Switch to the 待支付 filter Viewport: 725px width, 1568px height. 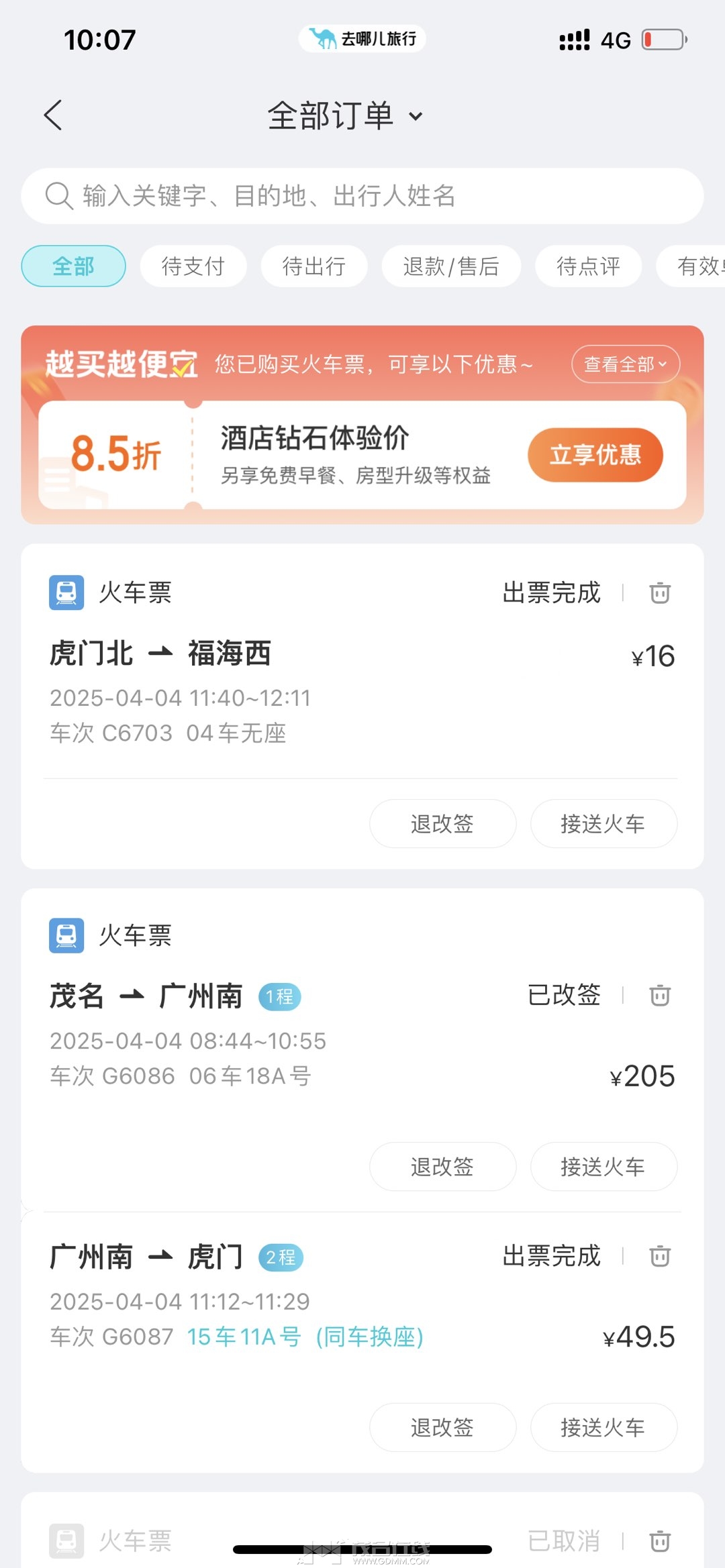[193, 266]
